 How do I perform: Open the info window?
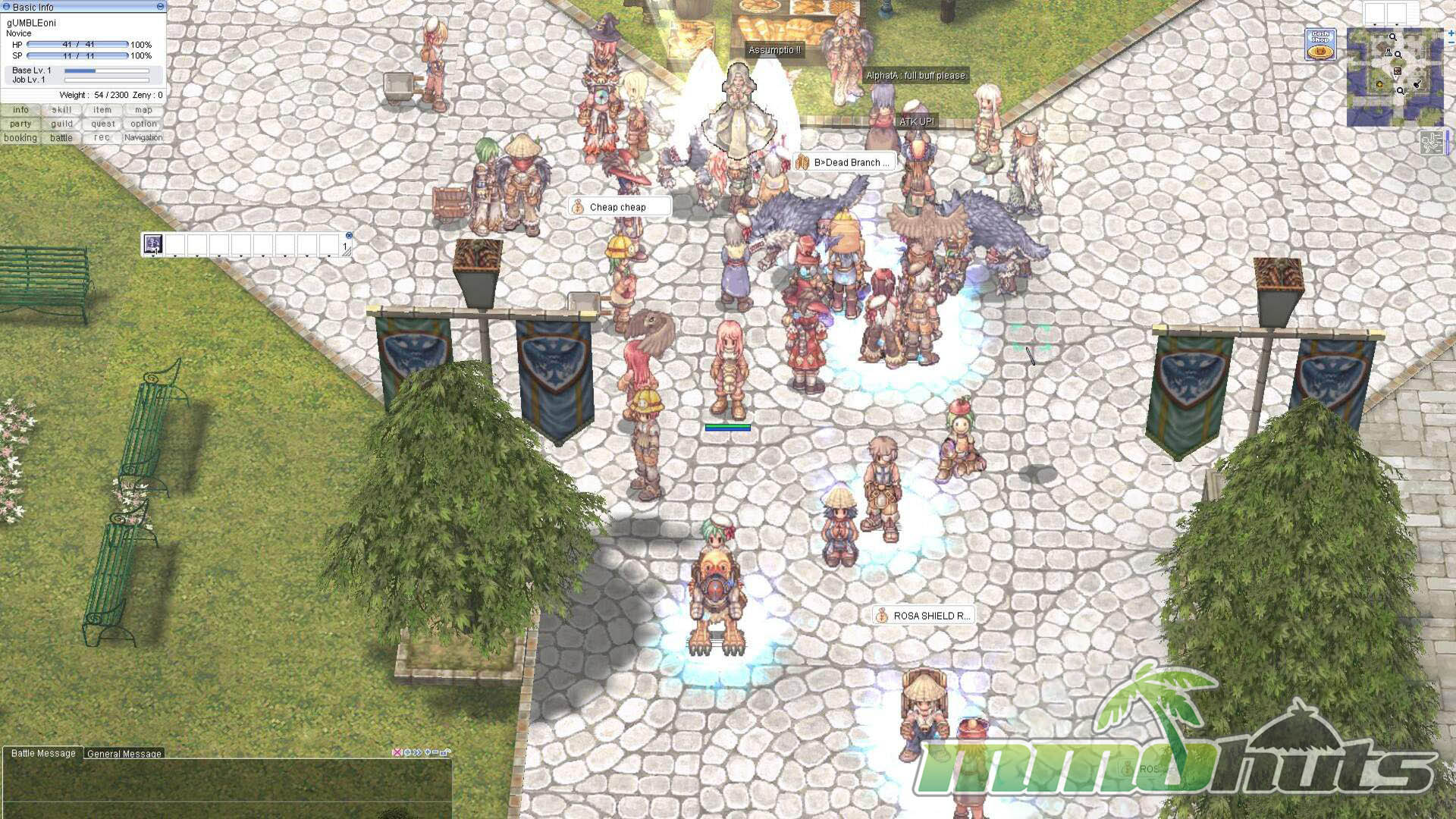coord(20,110)
